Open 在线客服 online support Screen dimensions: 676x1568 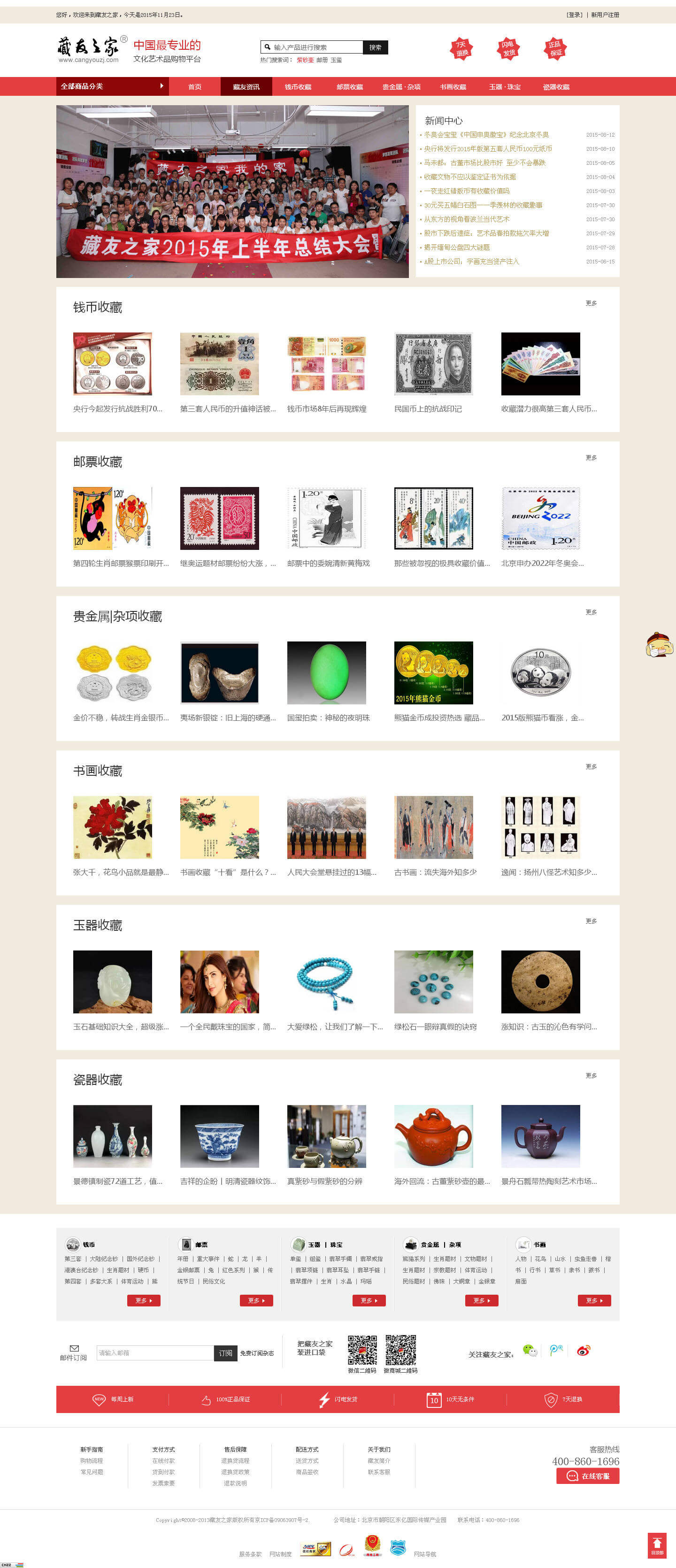click(587, 1475)
